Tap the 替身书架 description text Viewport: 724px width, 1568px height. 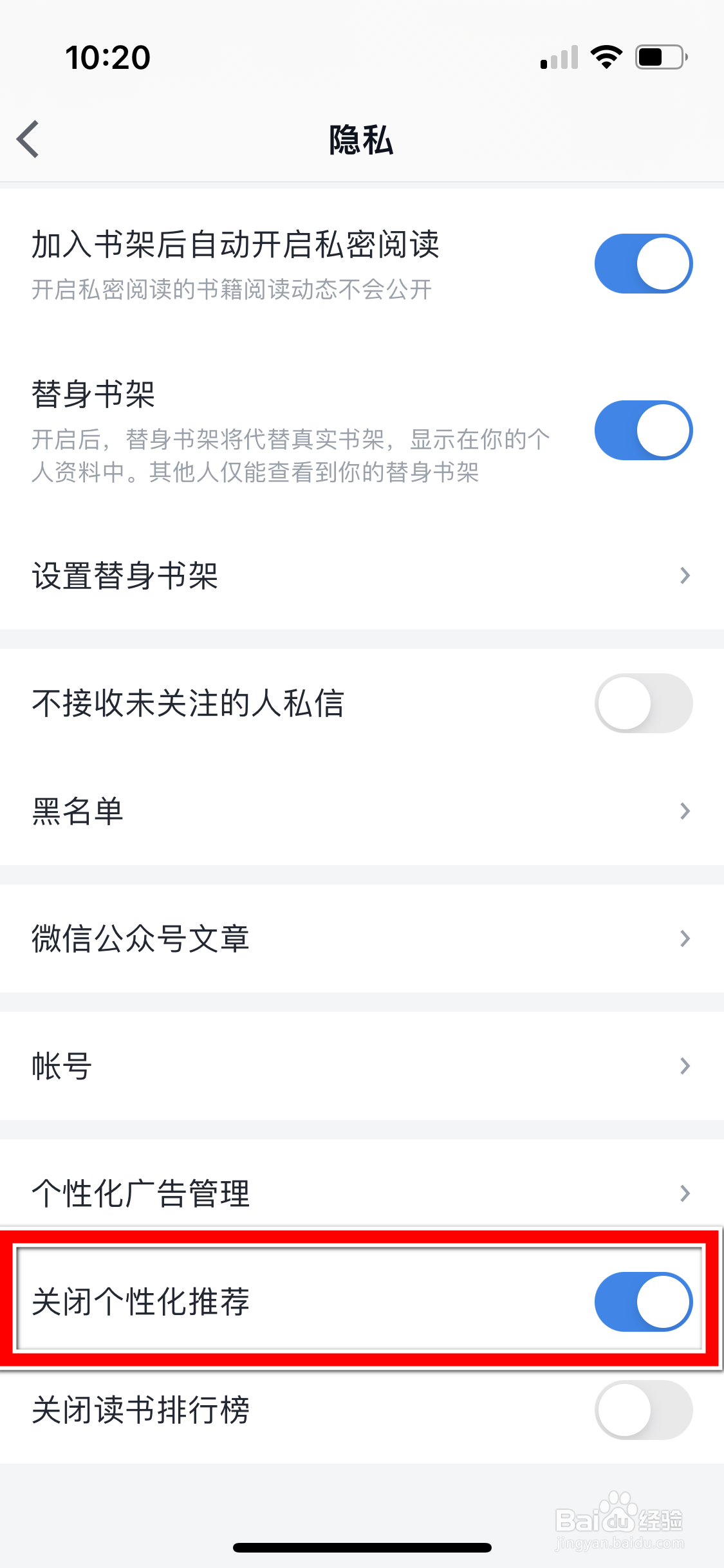click(290, 456)
